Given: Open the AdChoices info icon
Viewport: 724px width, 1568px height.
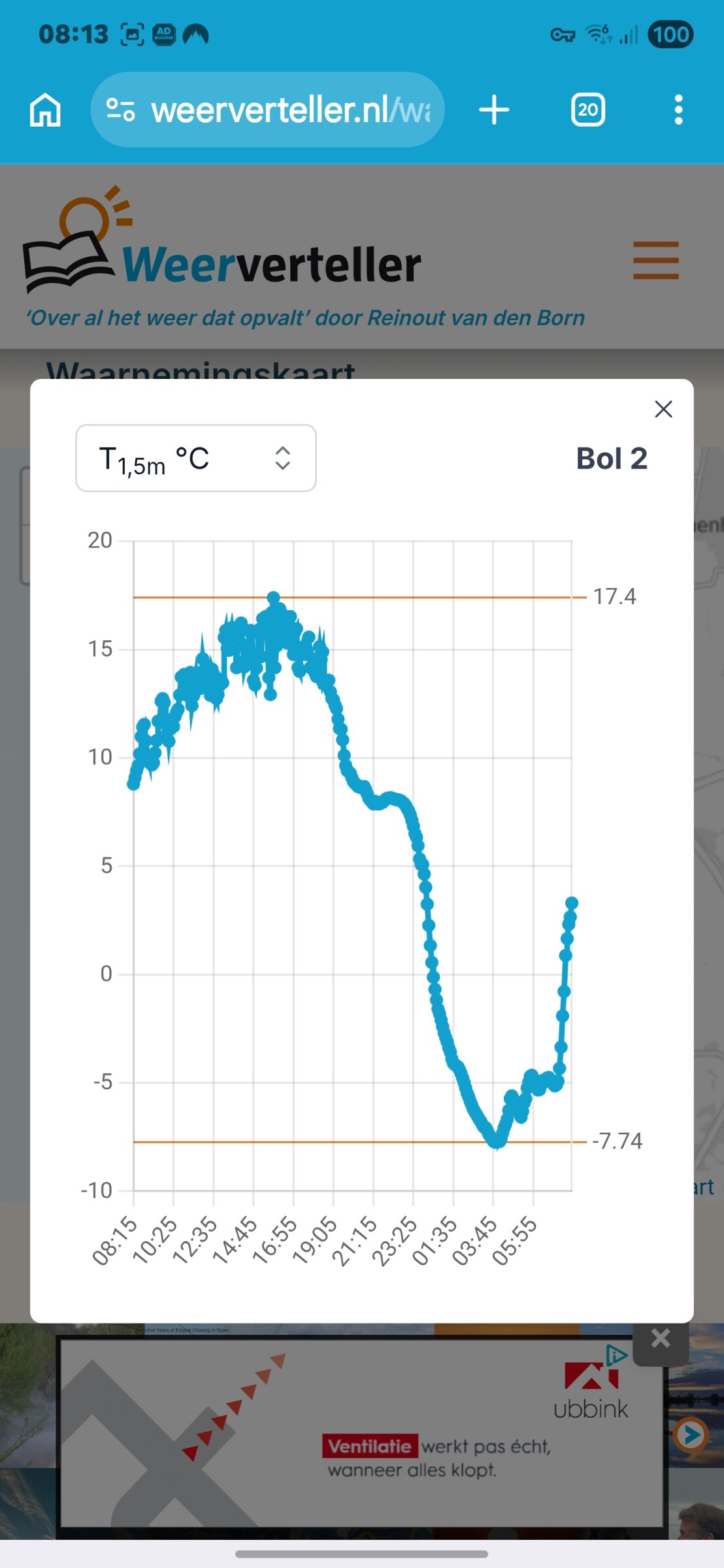Looking at the screenshot, I should tap(616, 1355).
